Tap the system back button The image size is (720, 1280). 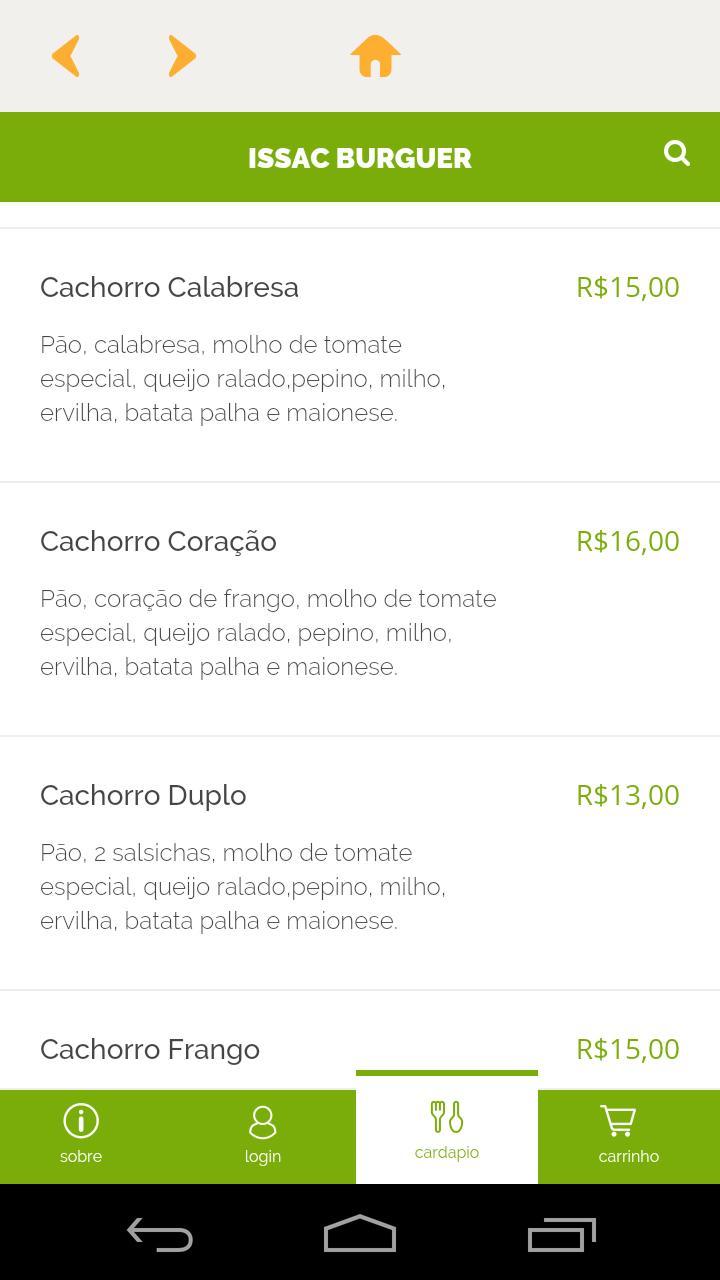point(160,1234)
